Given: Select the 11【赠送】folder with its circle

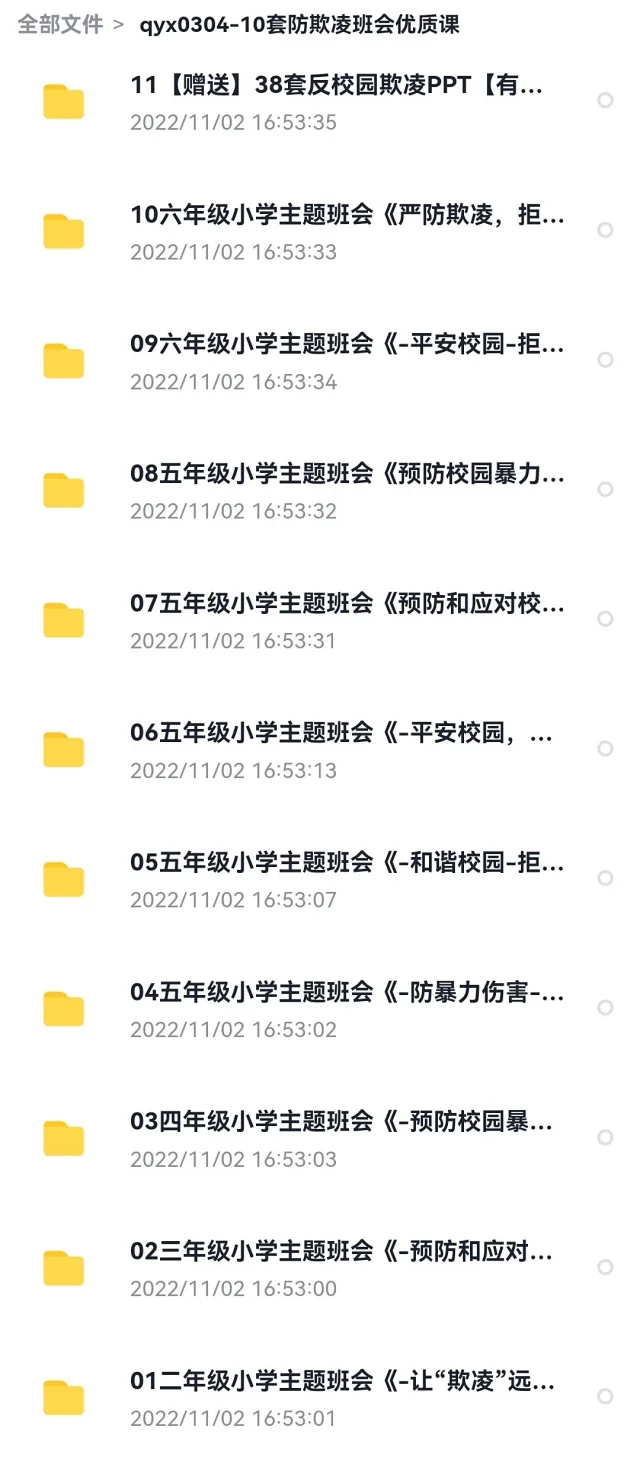Looking at the screenshot, I should [605, 100].
